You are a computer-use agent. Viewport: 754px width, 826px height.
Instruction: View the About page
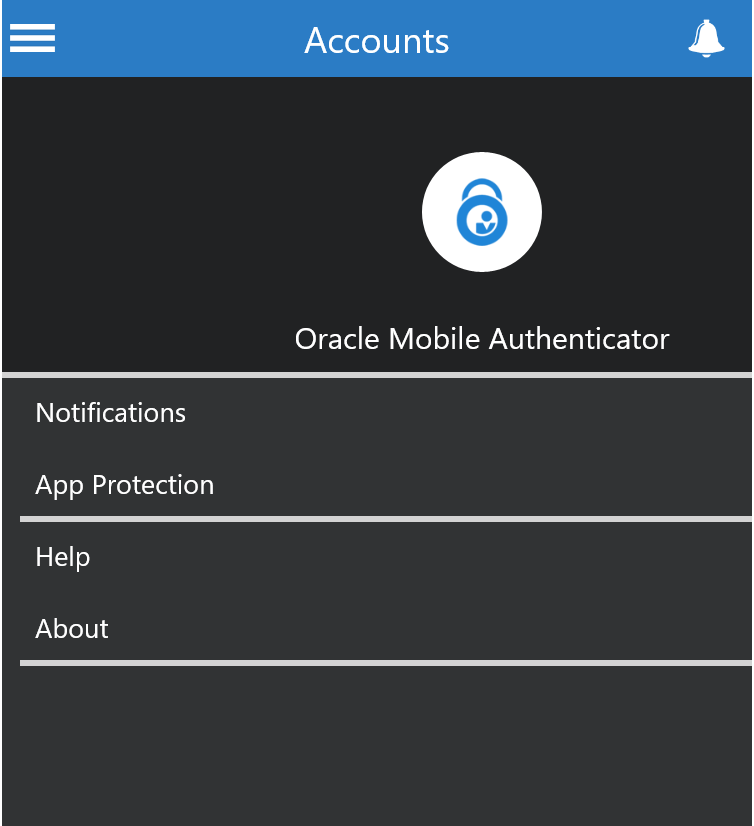(x=72, y=629)
